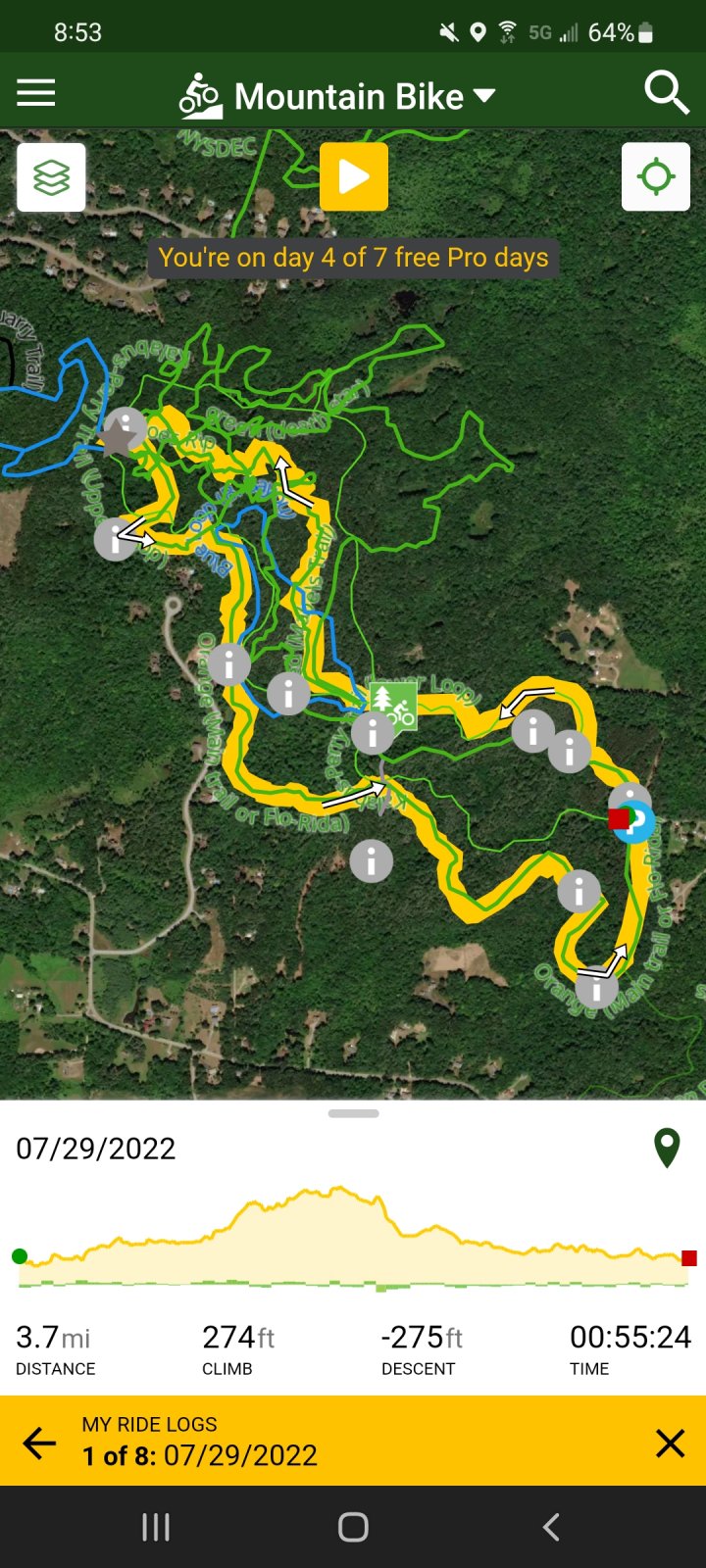Open the search tool

667,91
